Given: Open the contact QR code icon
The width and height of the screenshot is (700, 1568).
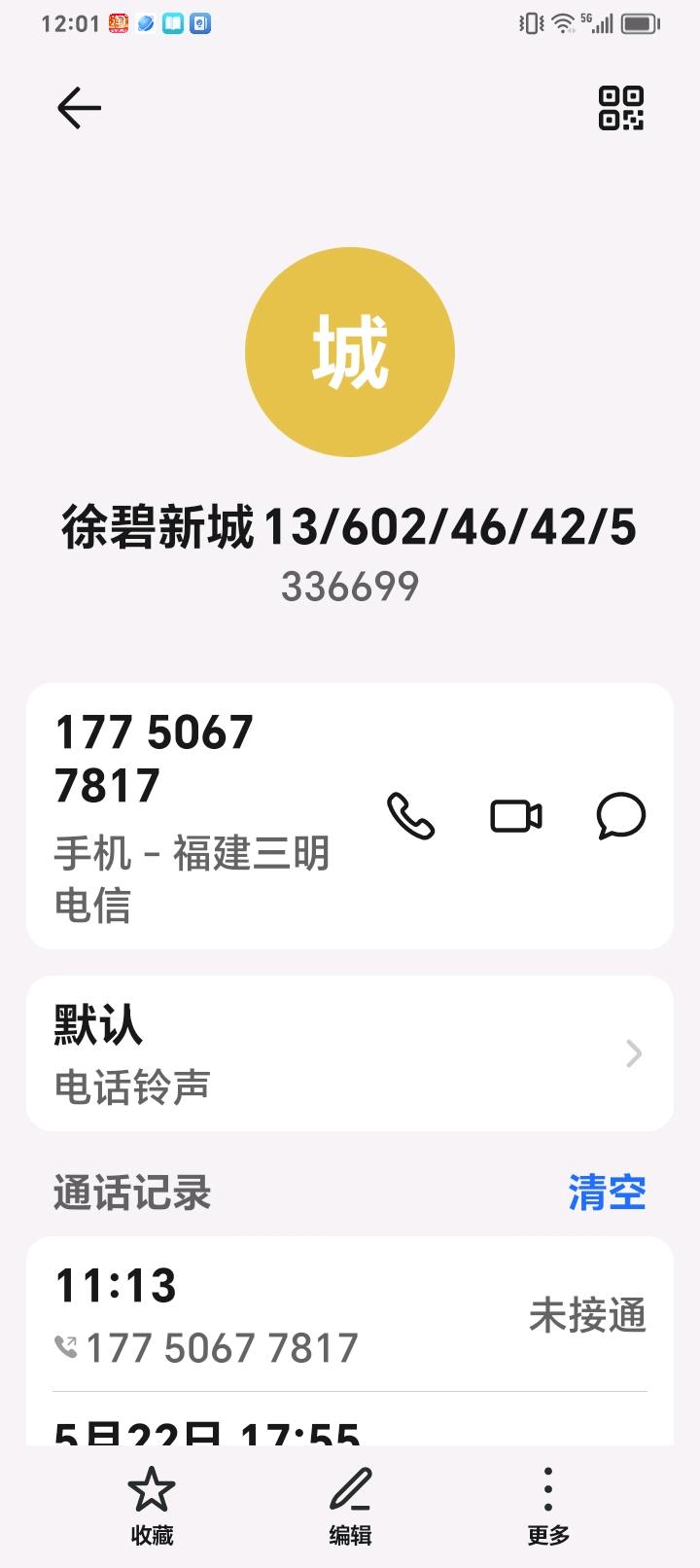Looking at the screenshot, I should pos(620,108).
